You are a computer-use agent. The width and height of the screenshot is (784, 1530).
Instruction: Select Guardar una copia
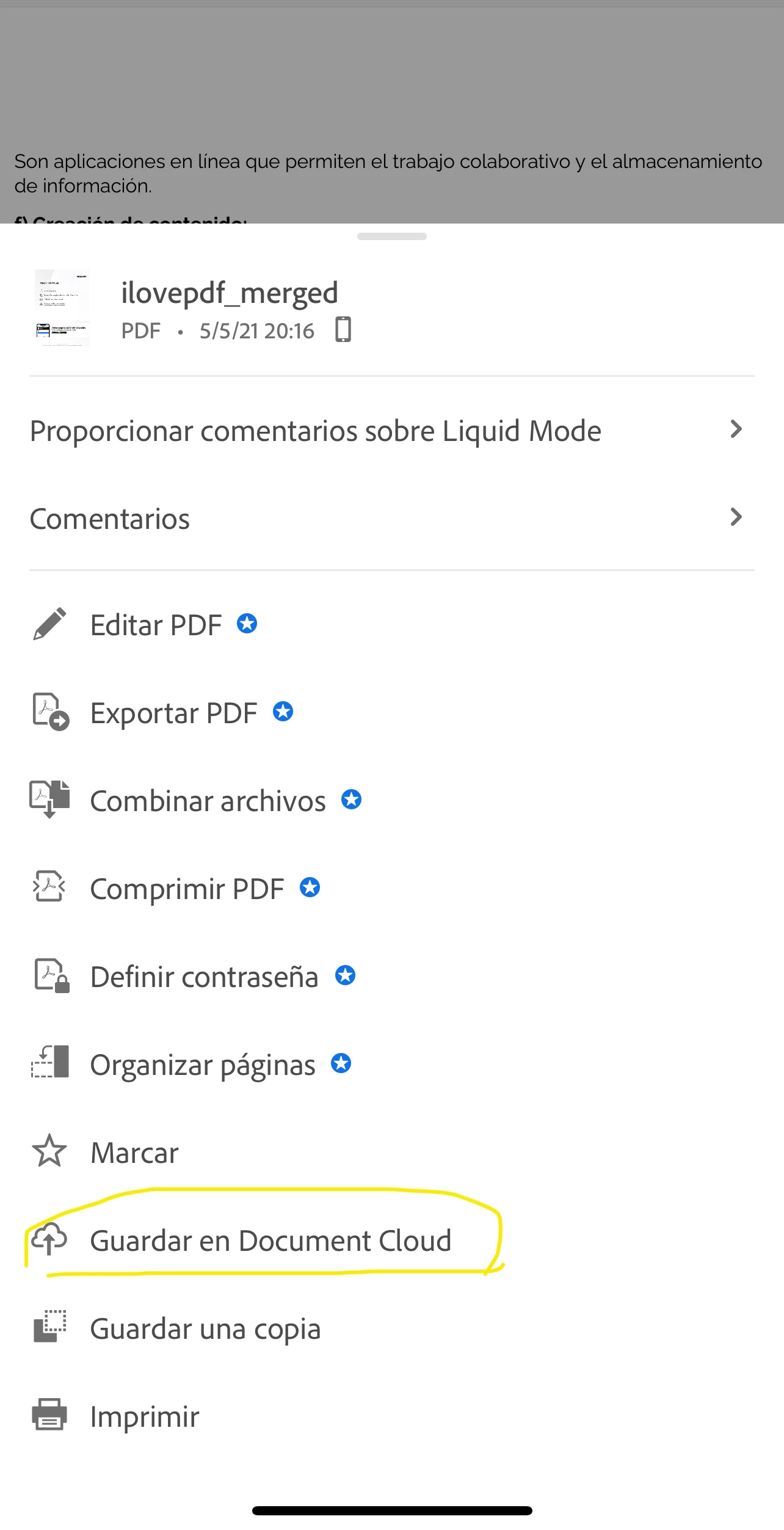pyautogui.click(x=205, y=1328)
